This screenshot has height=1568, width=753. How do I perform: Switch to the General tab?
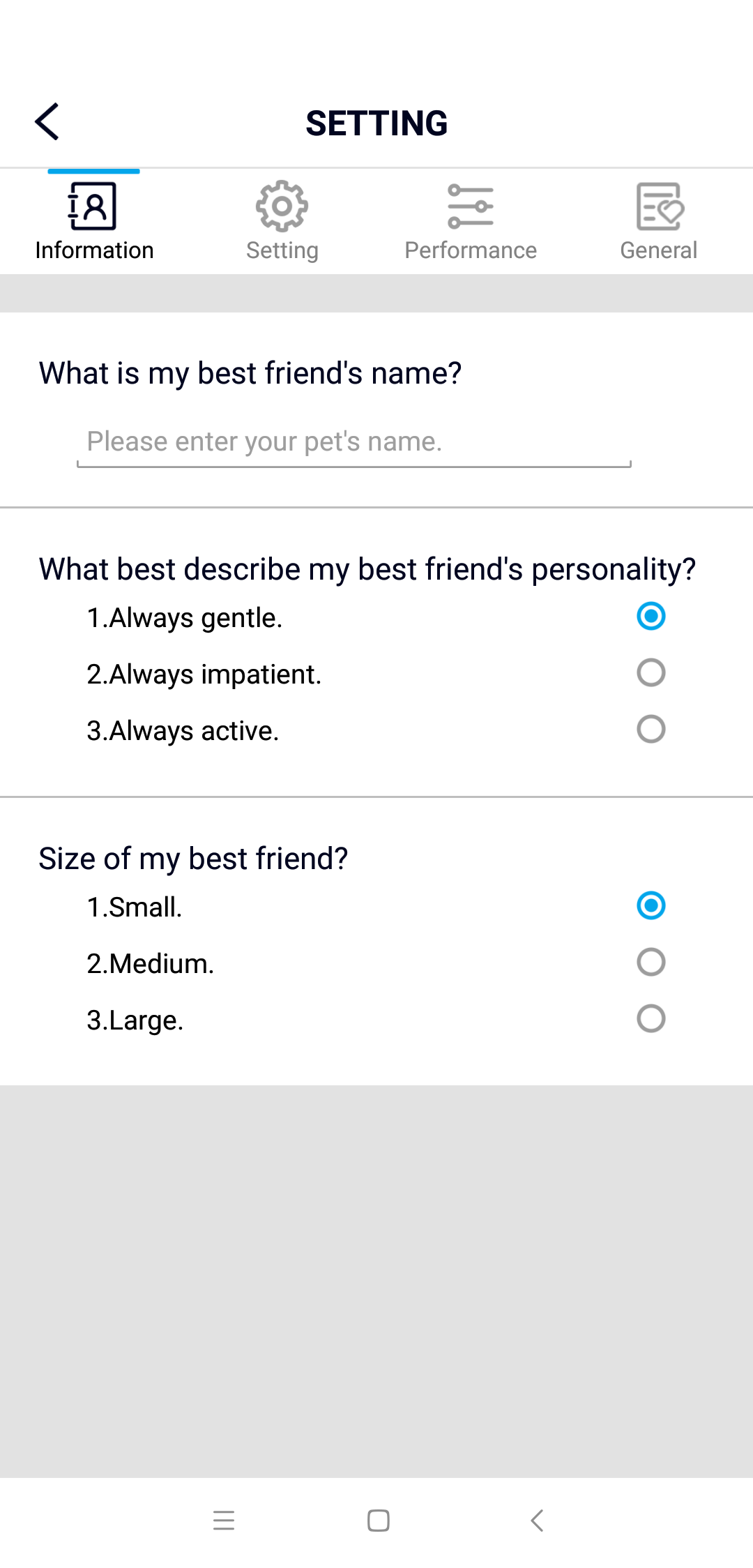659,221
